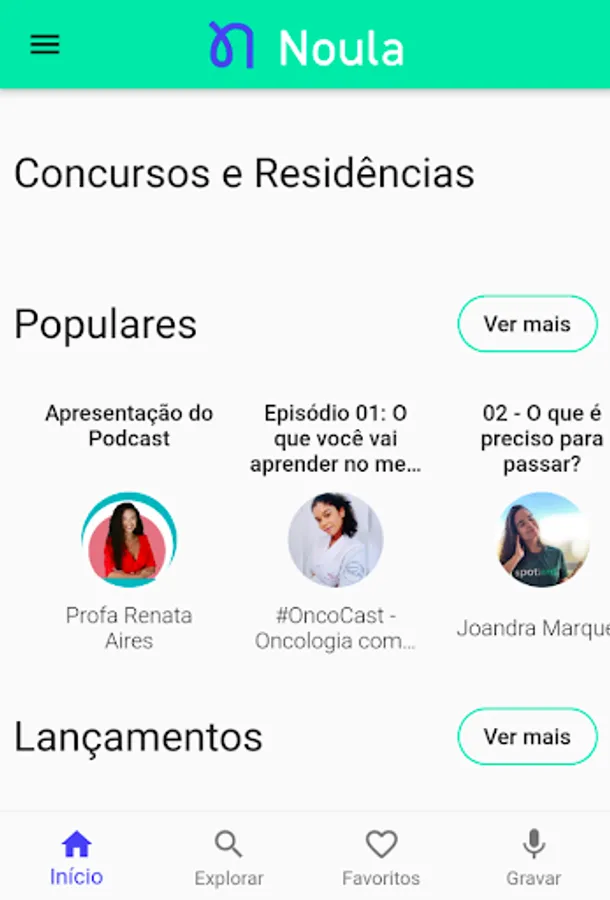Switch to the Explorar tab
Screen dimensions: 610x900
point(229,858)
